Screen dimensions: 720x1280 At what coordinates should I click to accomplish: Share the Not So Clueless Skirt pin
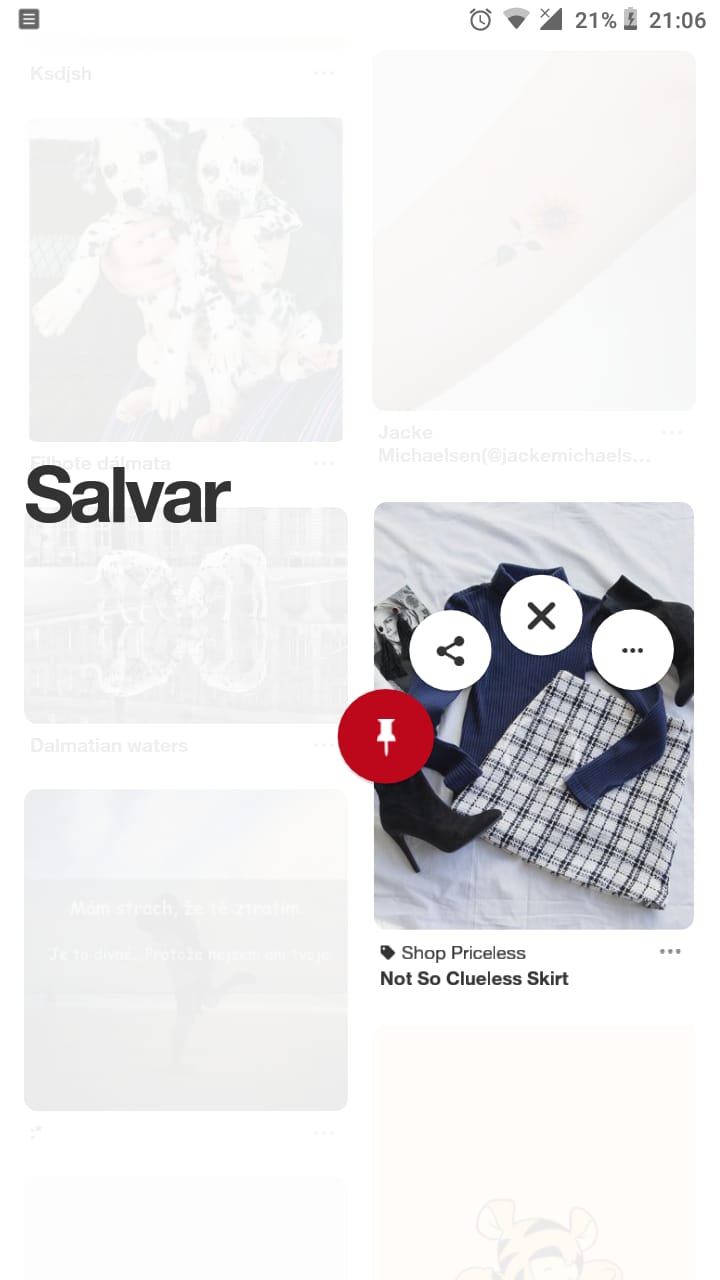450,650
